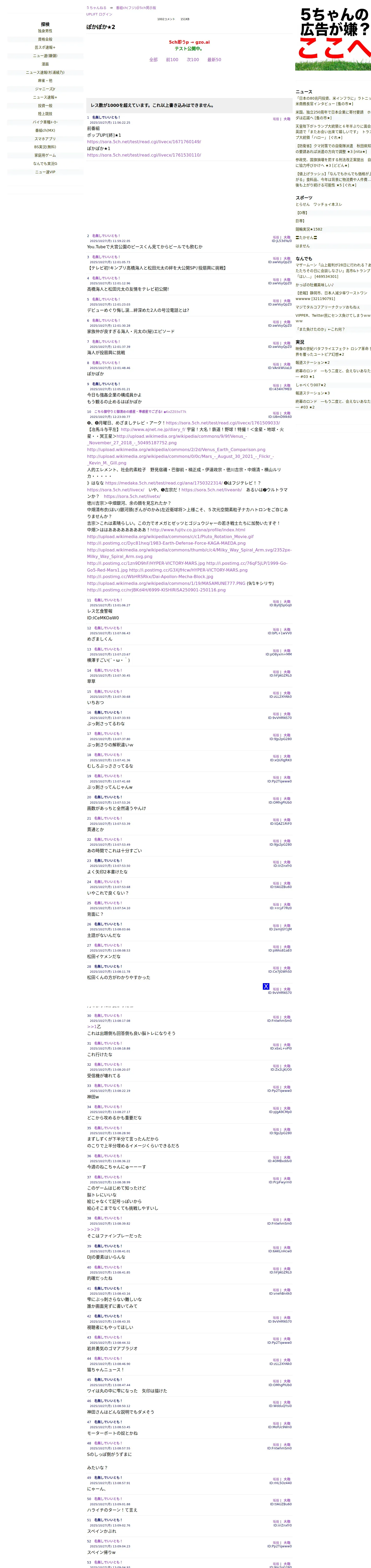This screenshot has height=1568, width=371.
Task: Open the UPLIFT ログイン link
Action: (99, 14)
